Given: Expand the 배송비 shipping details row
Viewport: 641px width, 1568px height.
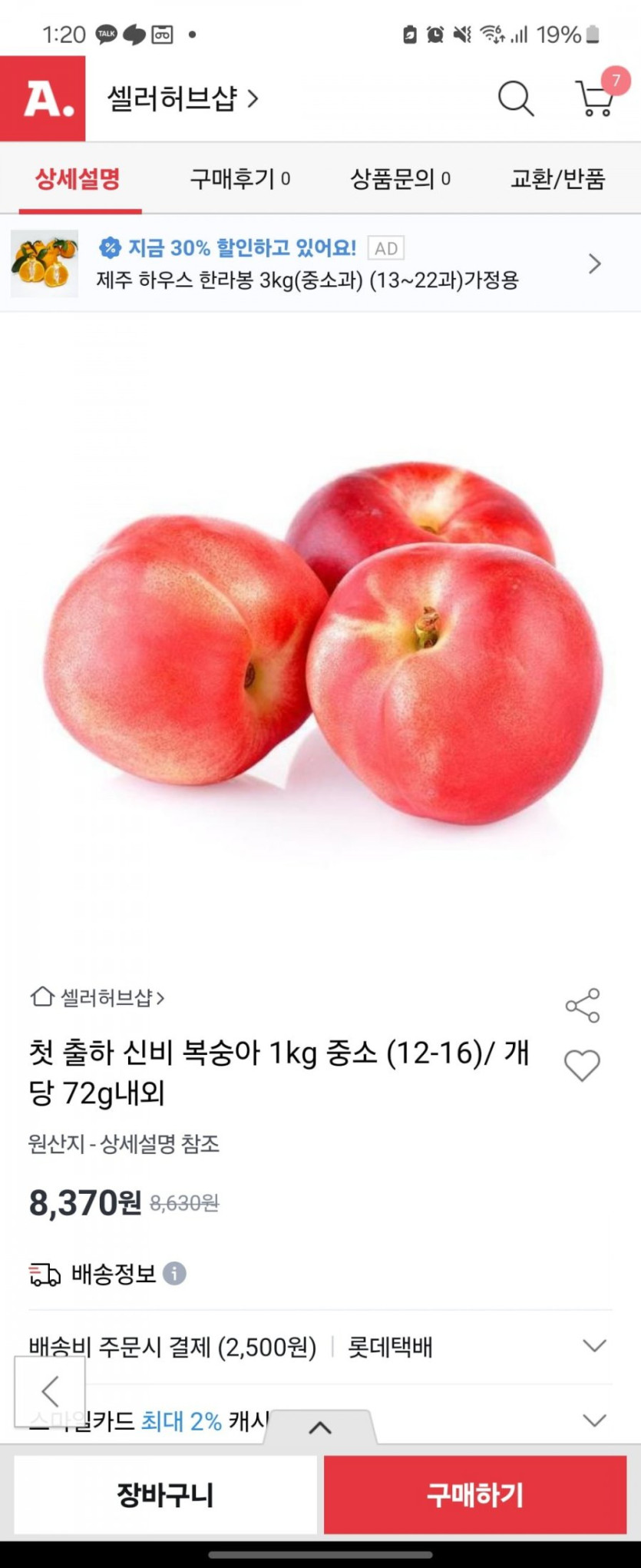Looking at the screenshot, I should pos(594,1346).
